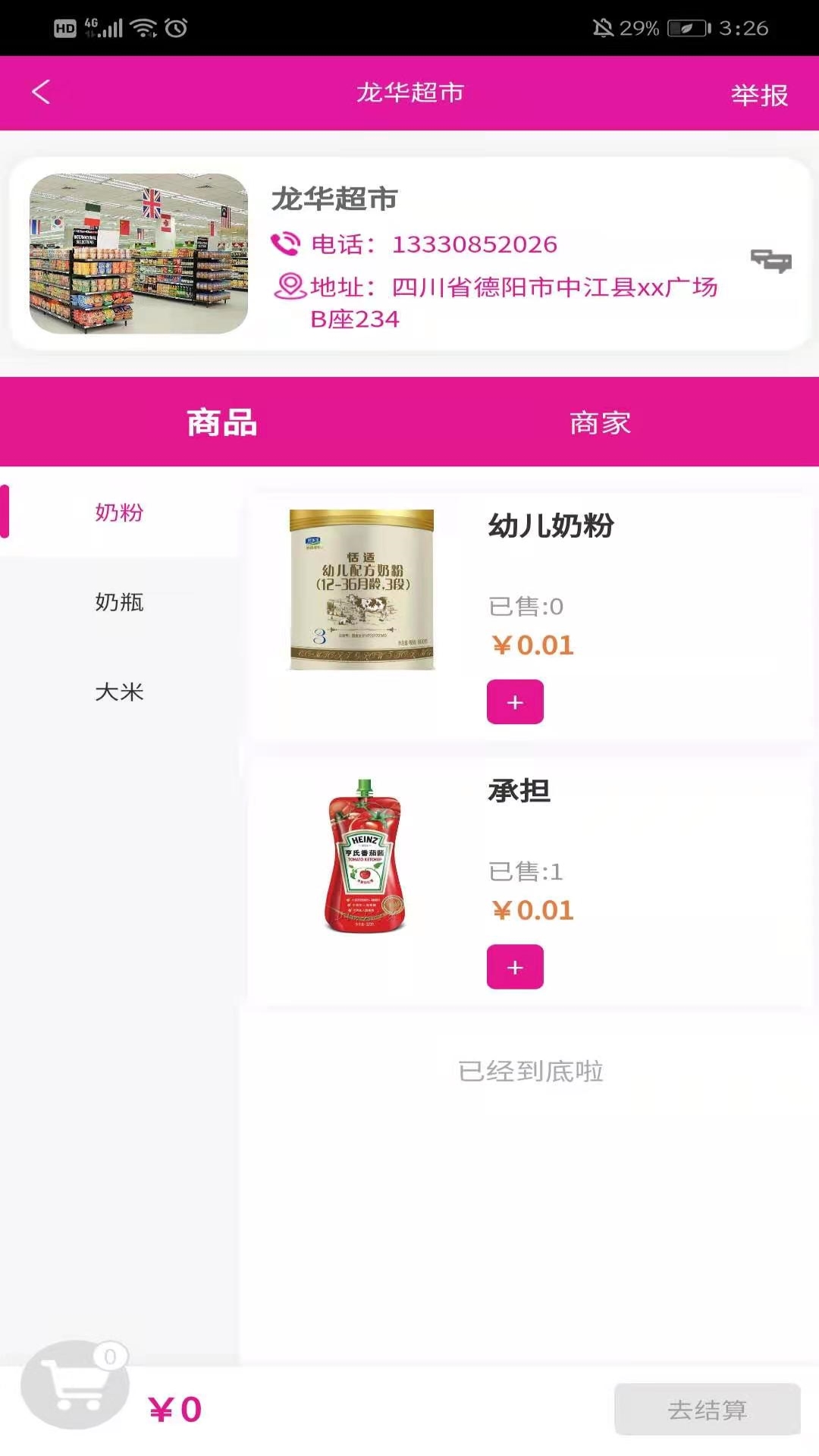The image size is (819, 1456).
Task: Open the store address for navigation
Action: (513, 288)
